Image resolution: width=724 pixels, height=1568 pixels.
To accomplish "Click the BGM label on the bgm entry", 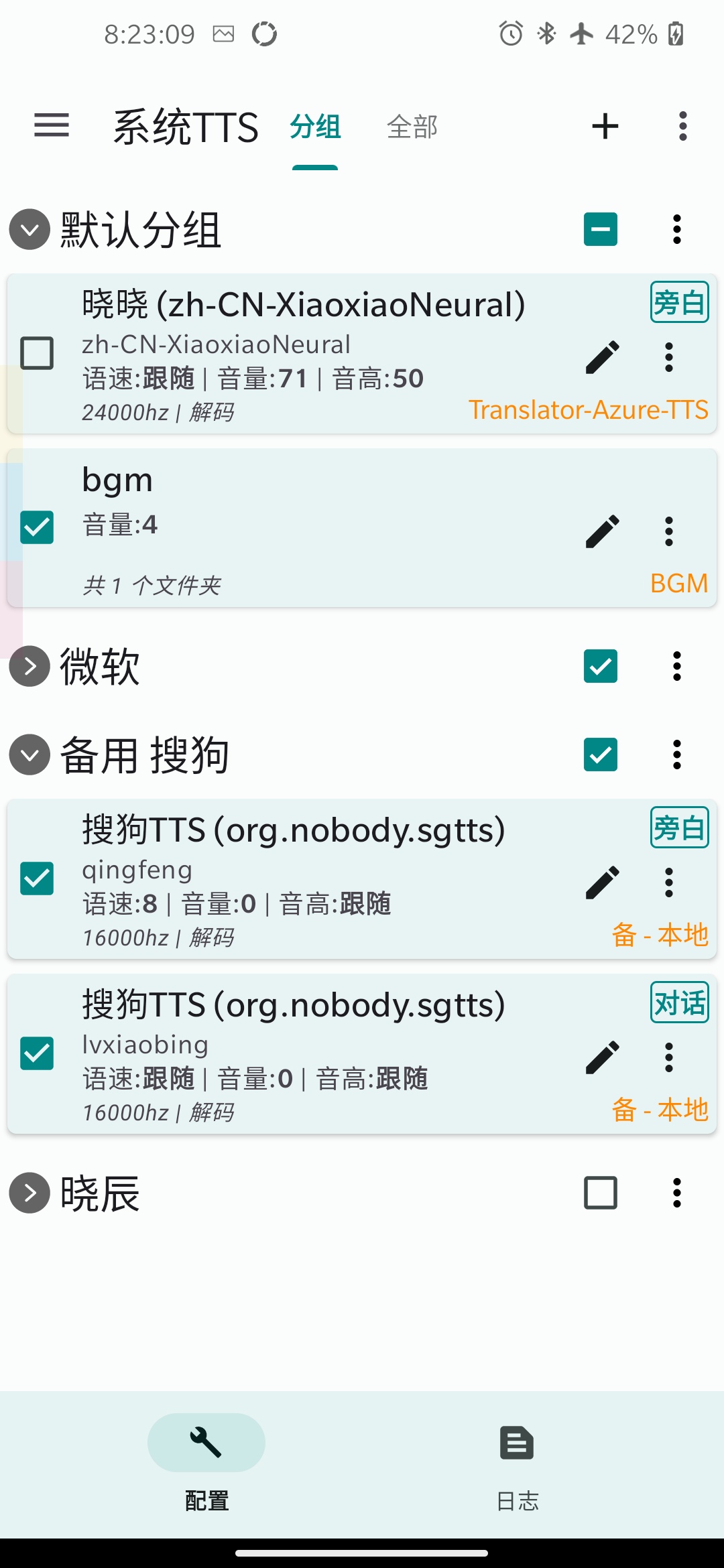I will click(x=678, y=584).
